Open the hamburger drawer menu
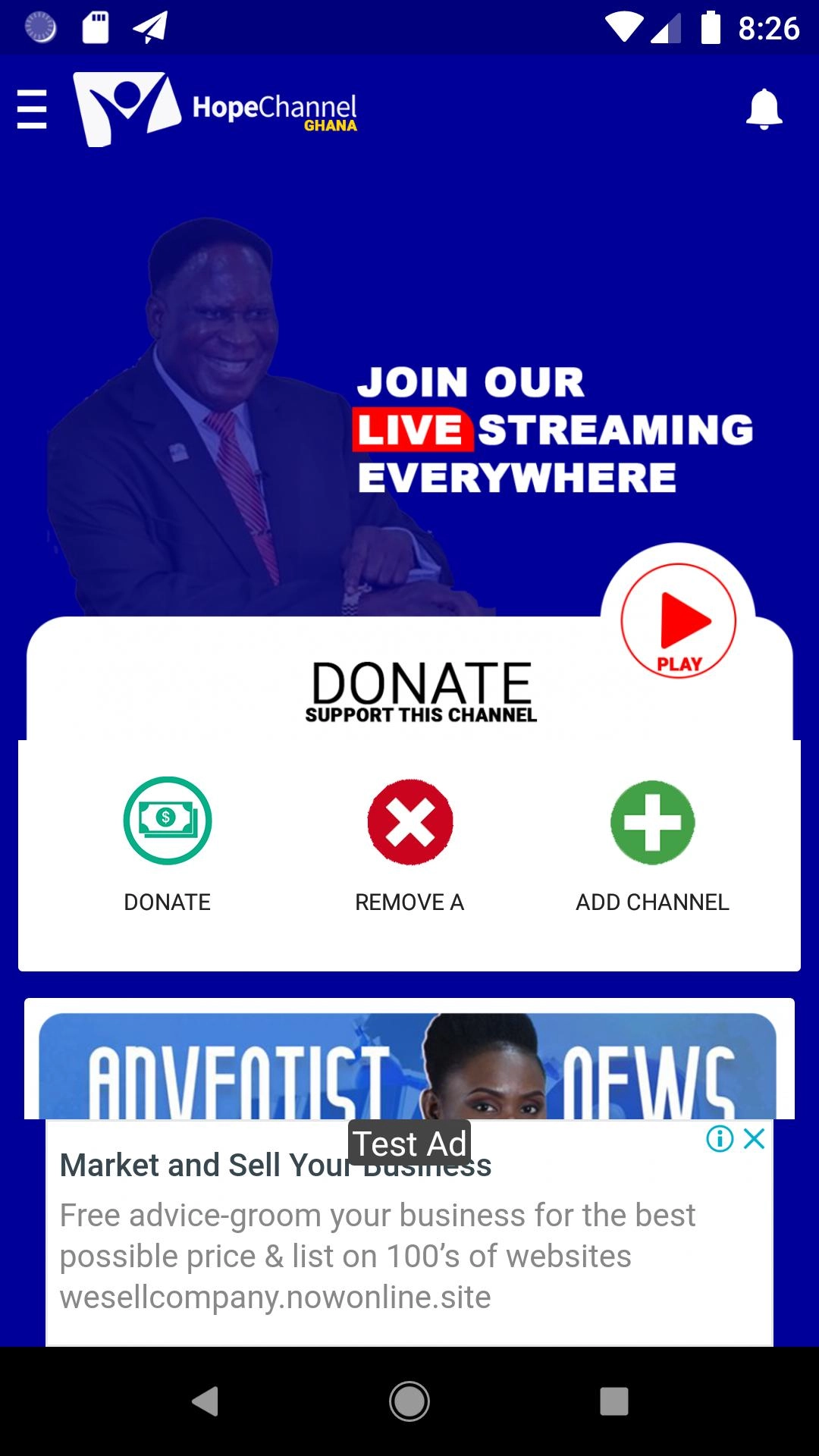This screenshot has height=1456, width=819. click(32, 109)
